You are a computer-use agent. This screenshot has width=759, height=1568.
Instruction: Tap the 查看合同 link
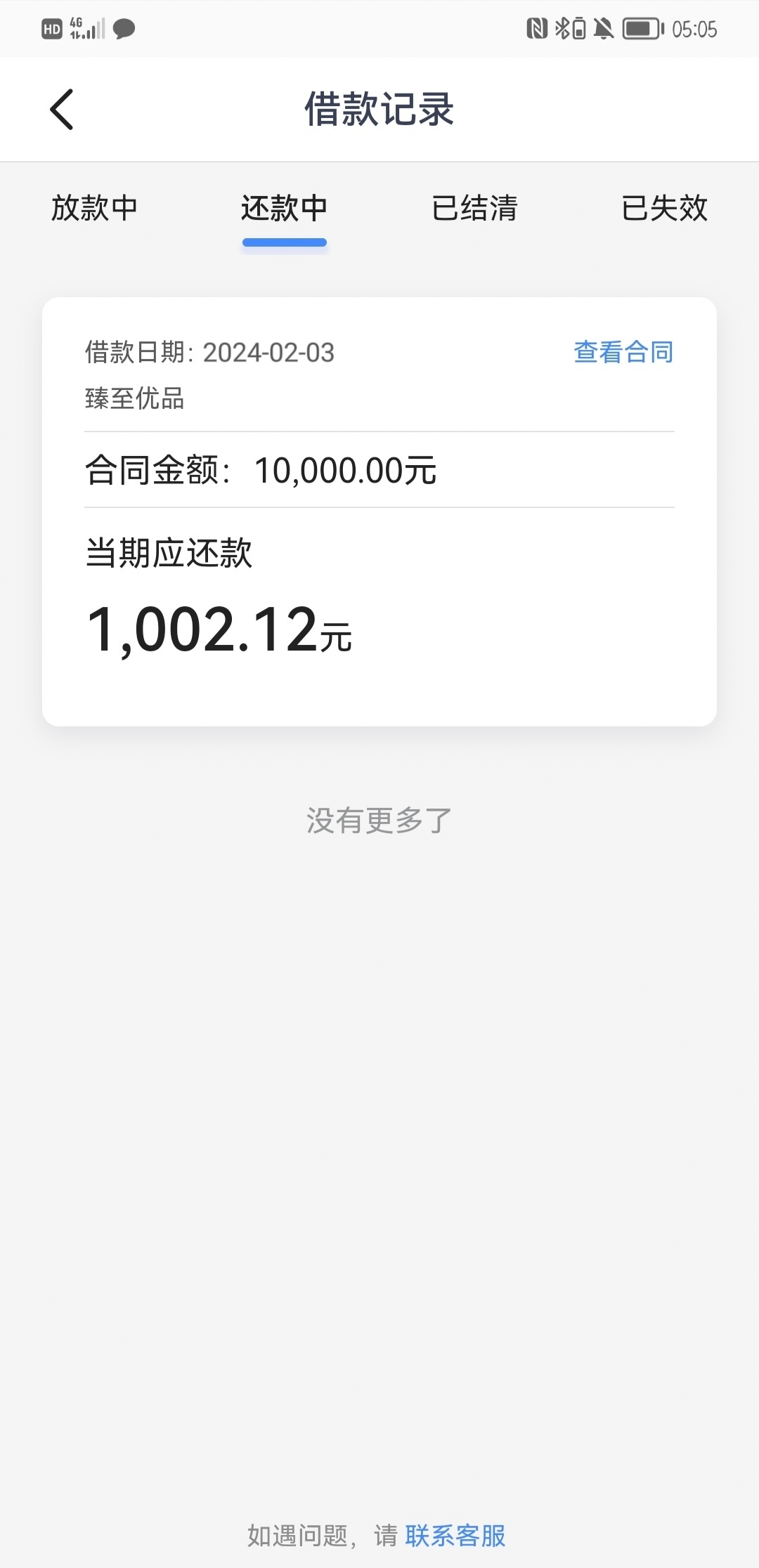623,352
